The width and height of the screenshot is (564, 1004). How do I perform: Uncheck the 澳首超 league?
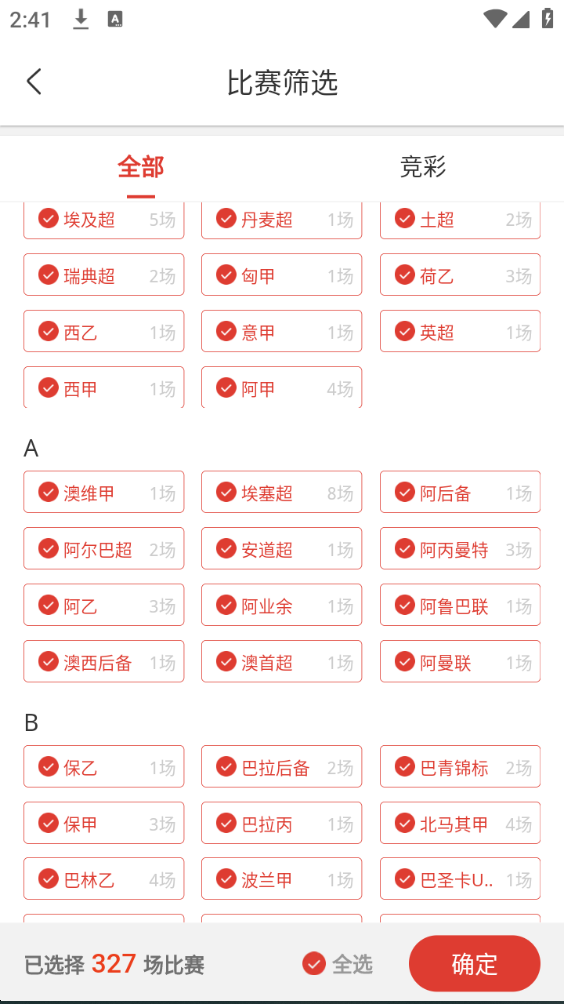[x=282, y=661]
